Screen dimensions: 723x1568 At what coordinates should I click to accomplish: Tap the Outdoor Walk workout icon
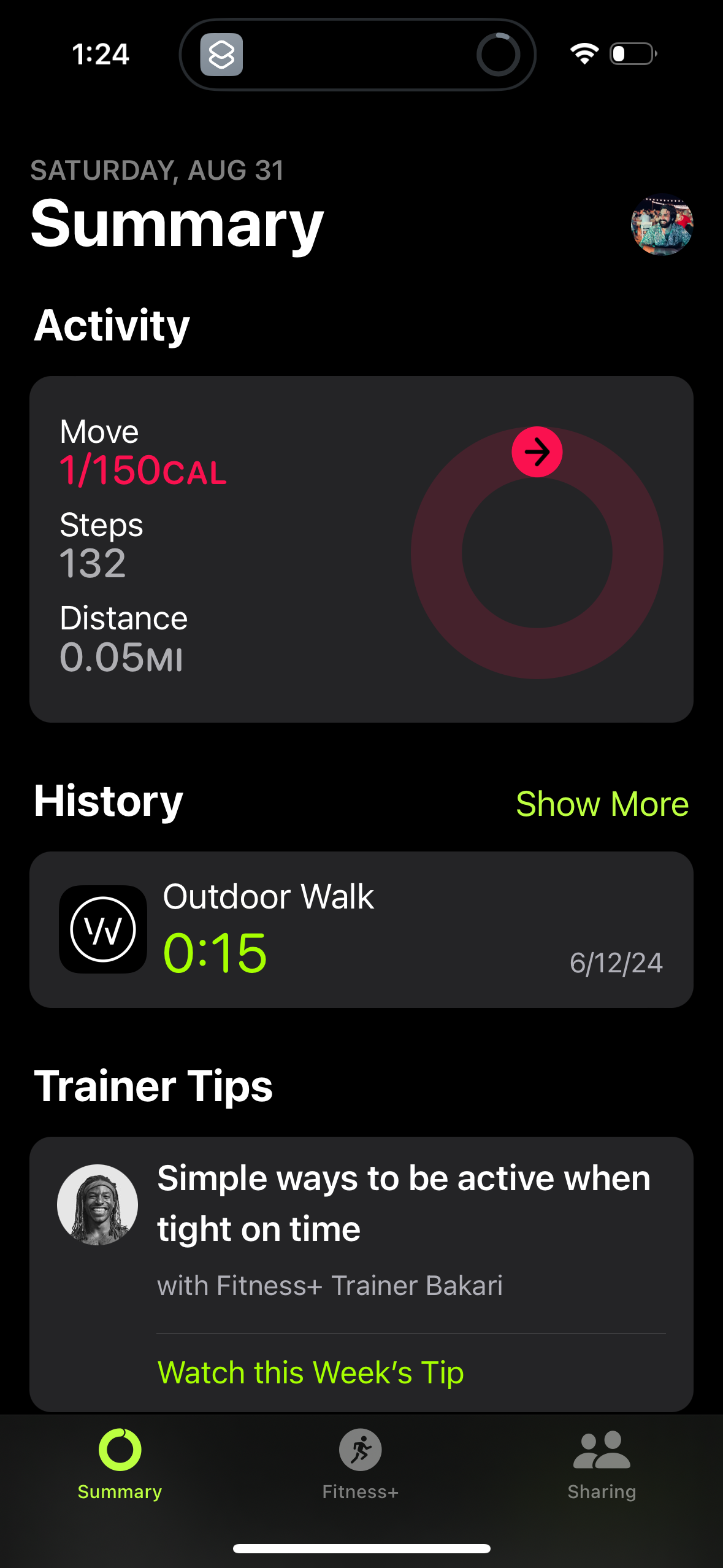(102, 929)
